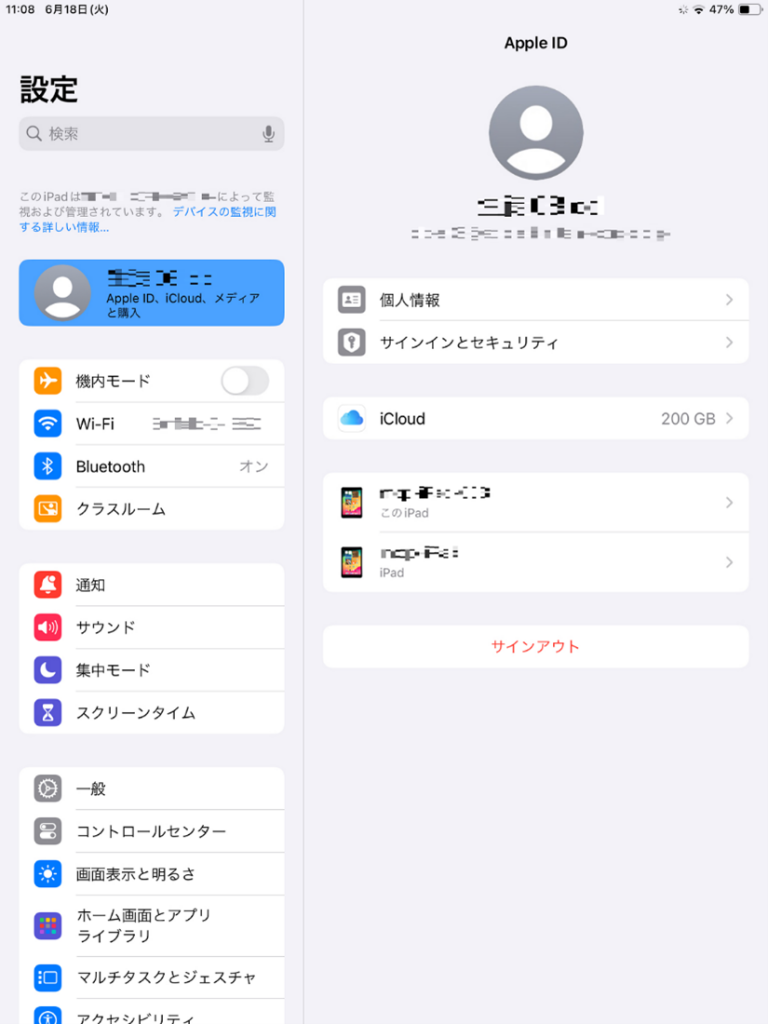Select the Wi-Fi icon in the sidebar
The image size is (768, 1024).
click(x=47, y=423)
